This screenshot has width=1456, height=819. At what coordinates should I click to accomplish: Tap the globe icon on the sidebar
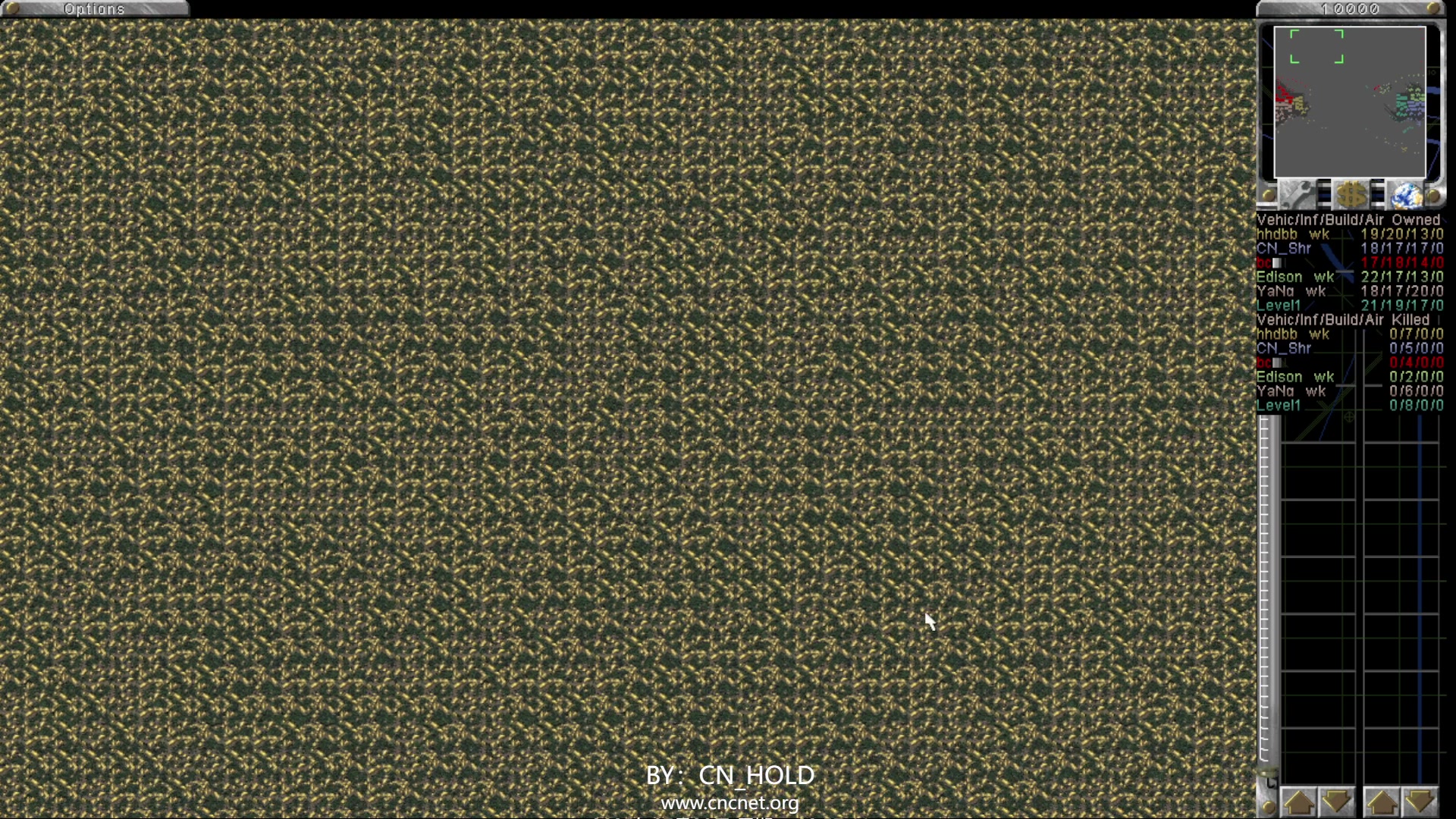click(x=1407, y=196)
